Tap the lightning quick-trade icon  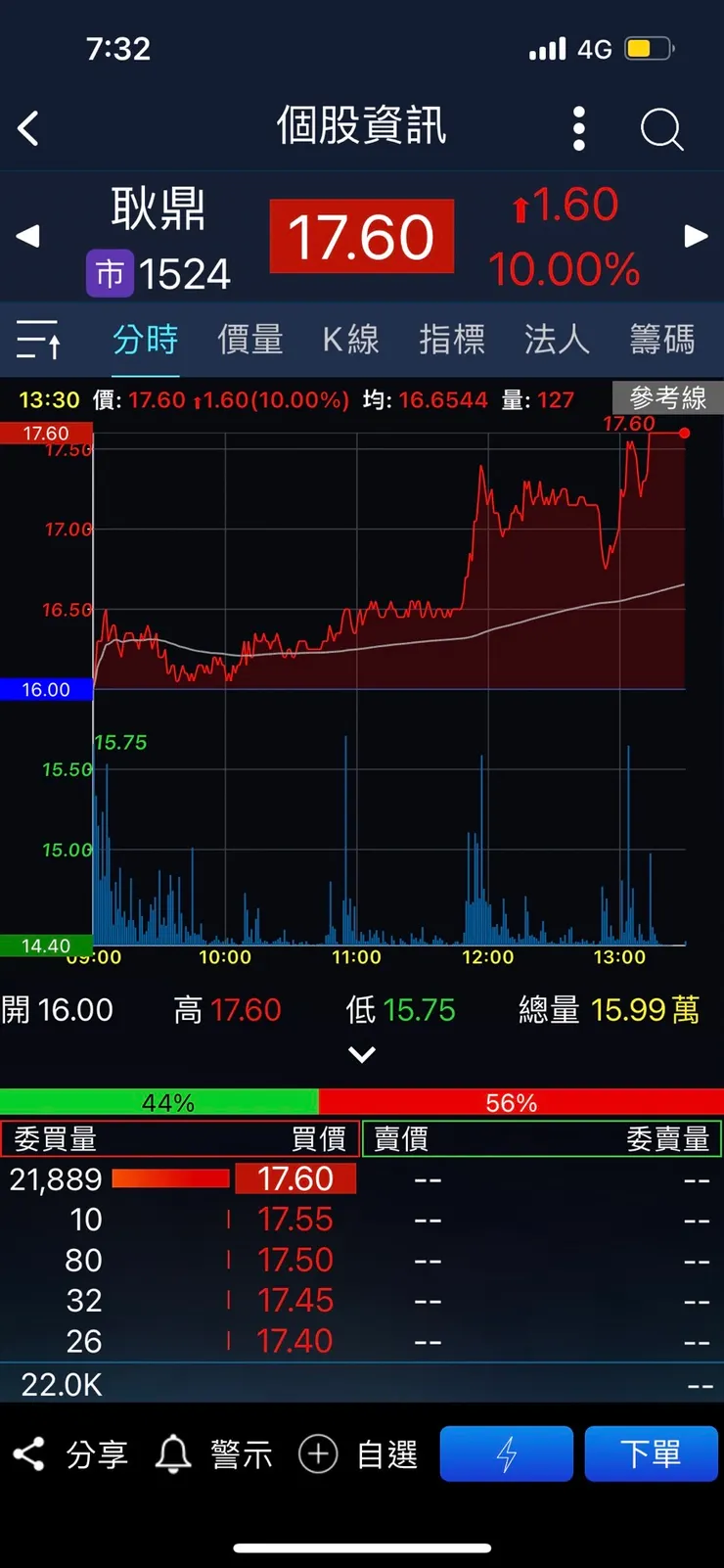tap(506, 1453)
